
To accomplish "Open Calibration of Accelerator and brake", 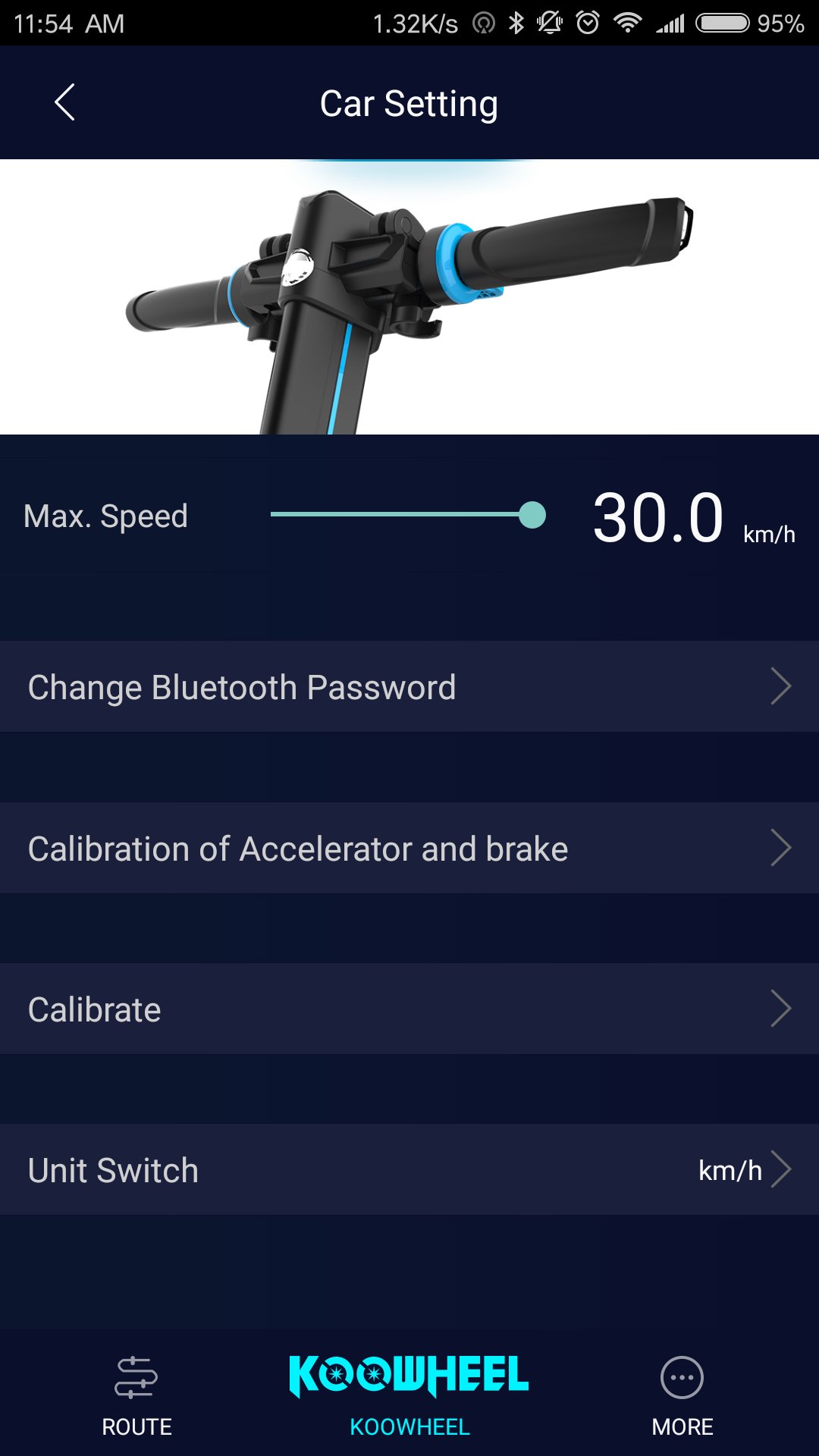I will pos(409,848).
